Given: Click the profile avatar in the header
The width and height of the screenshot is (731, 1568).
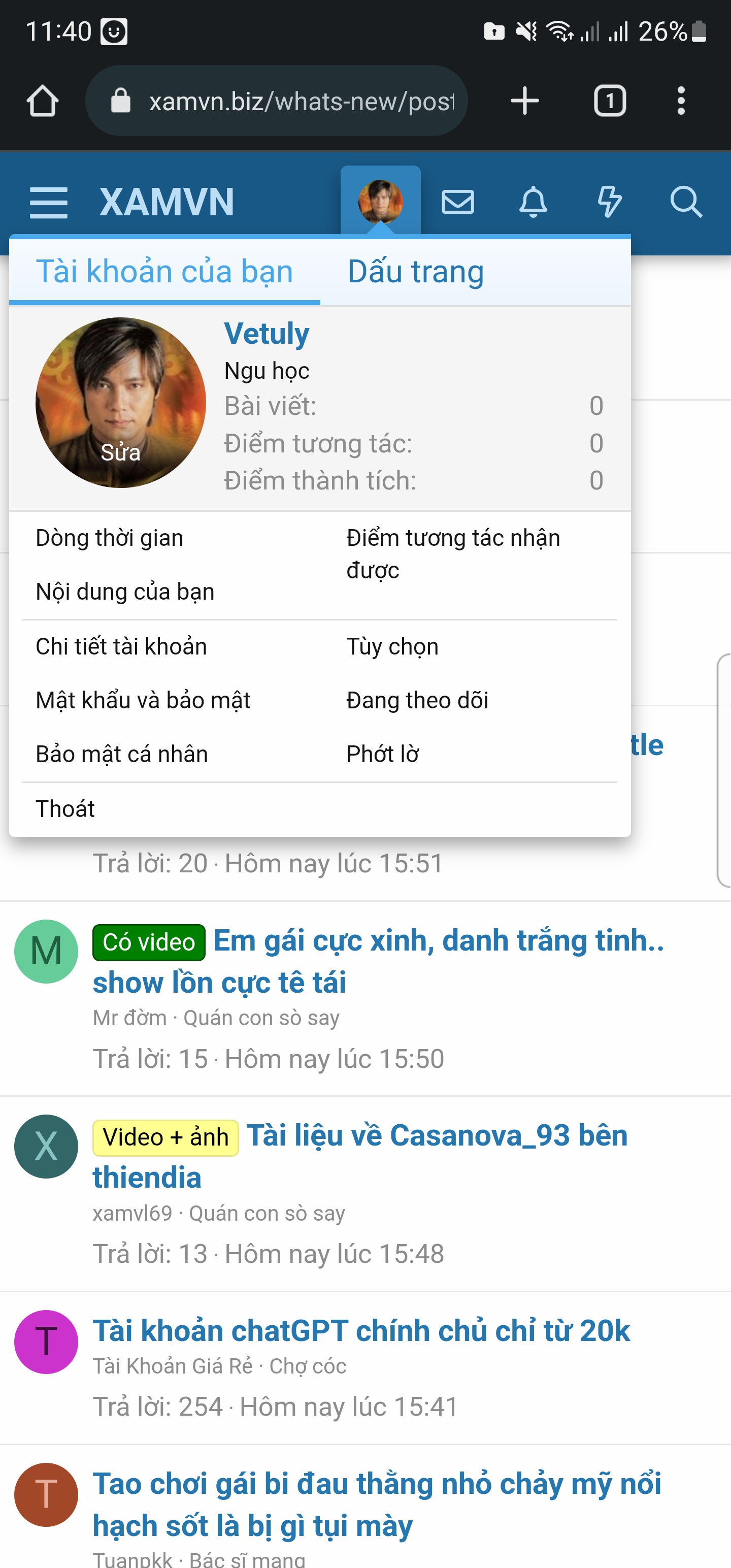Looking at the screenshot, I should (381, 201).
